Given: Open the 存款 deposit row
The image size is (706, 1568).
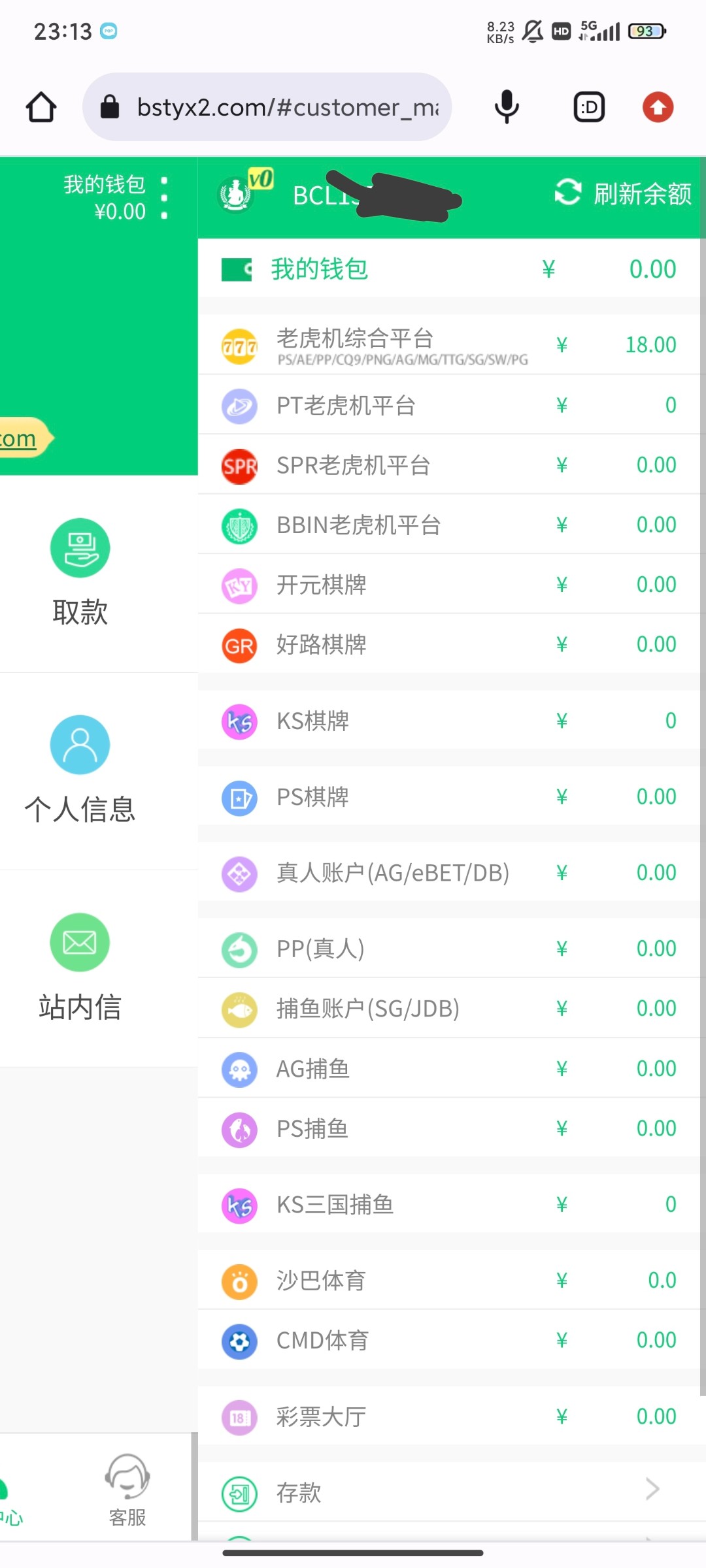Looking at the screenshot, I should click(449, 1492).
